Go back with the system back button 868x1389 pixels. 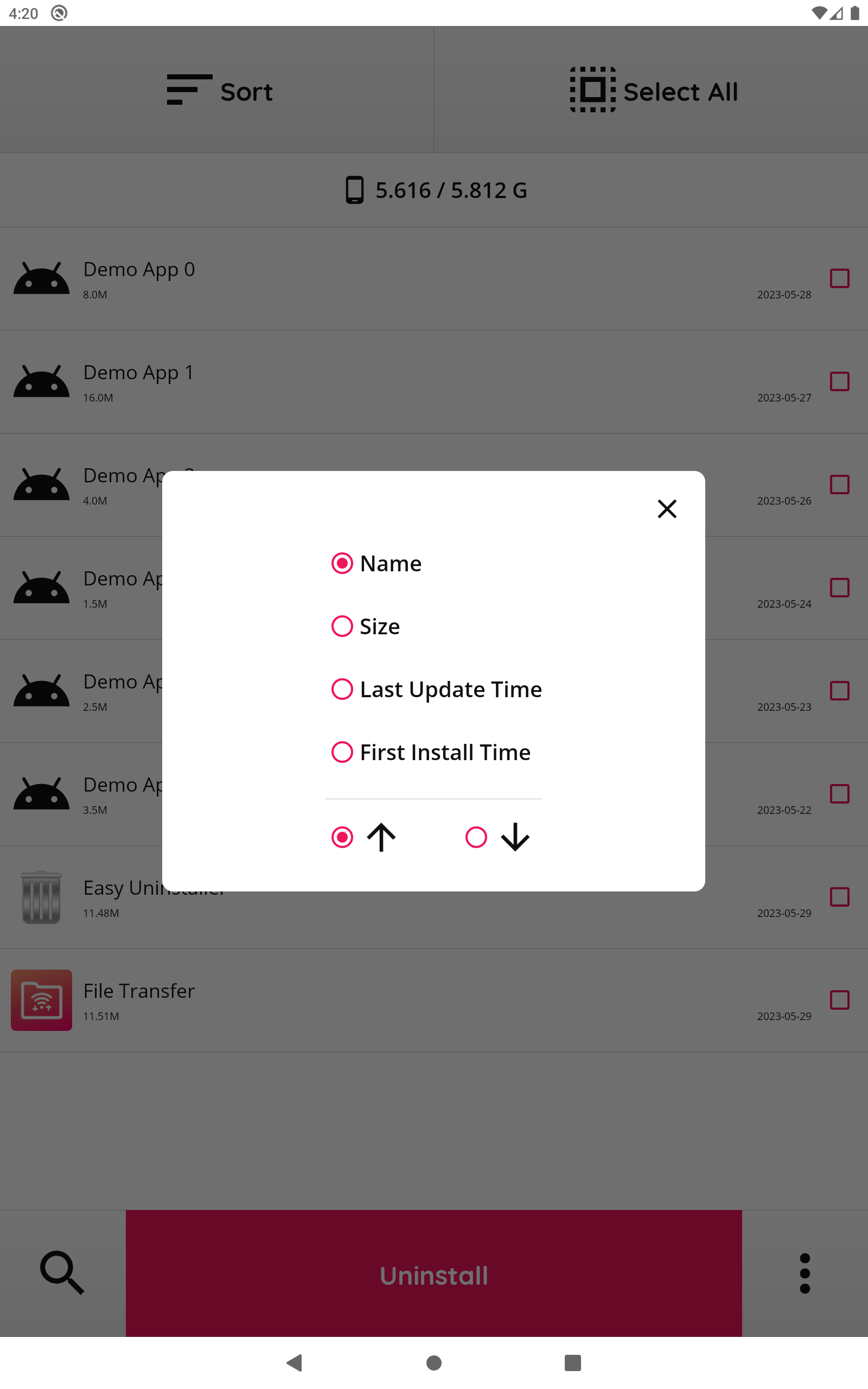click(x=295, y=1362)
